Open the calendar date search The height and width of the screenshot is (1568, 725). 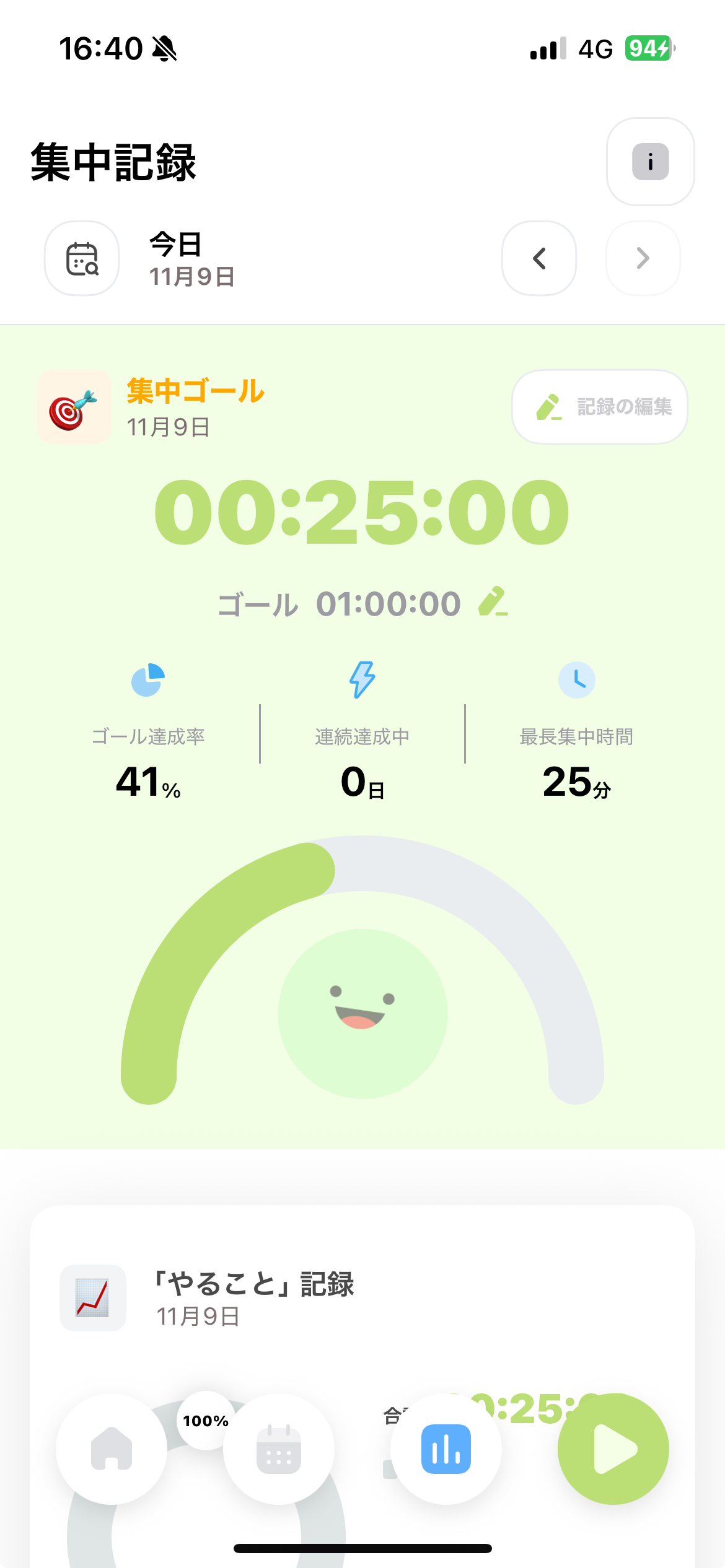click(82, 258)
